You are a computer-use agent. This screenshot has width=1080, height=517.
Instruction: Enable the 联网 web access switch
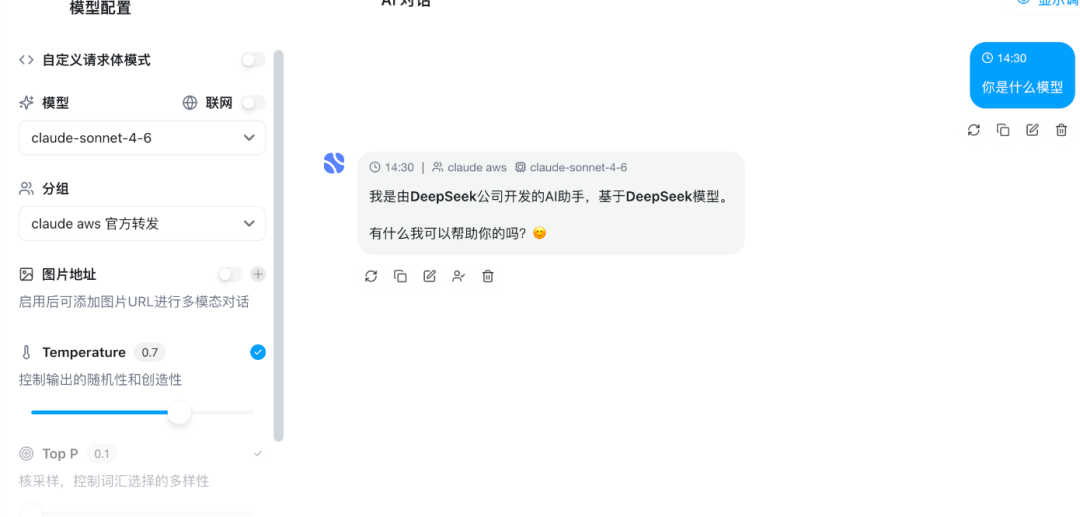(252, 102)
